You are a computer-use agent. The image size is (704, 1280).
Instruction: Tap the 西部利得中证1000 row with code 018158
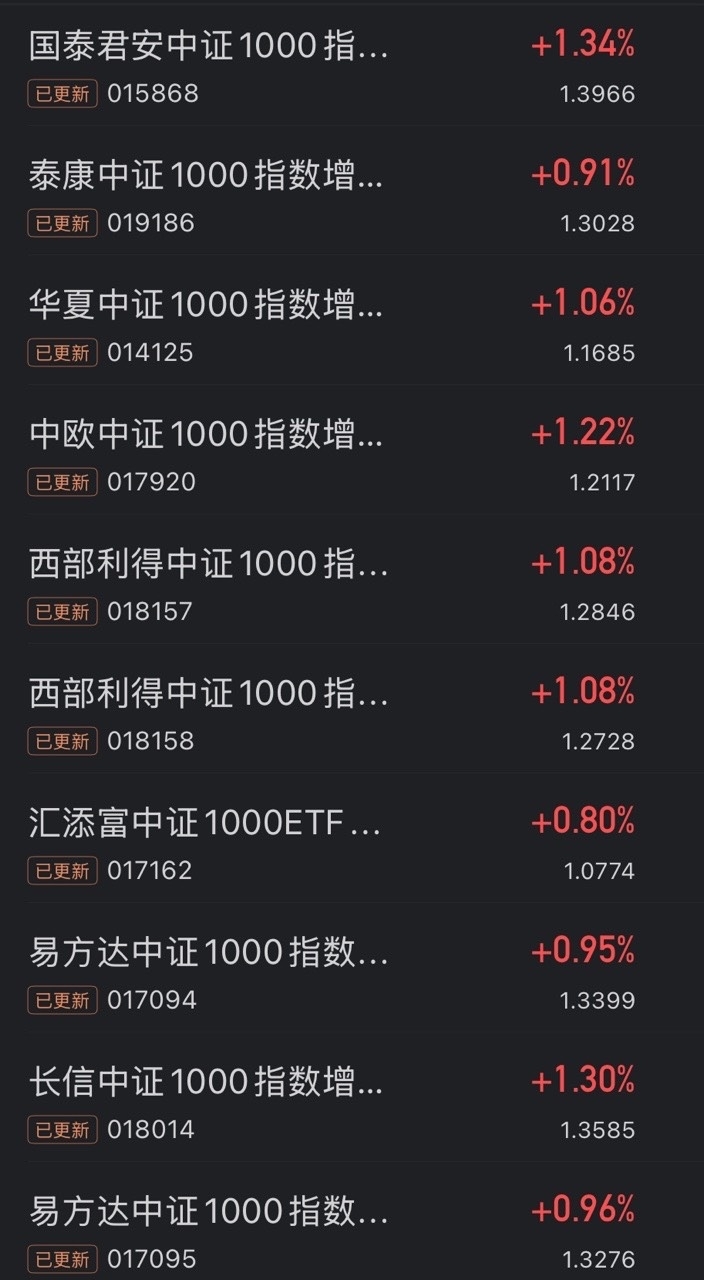(352, 709)
